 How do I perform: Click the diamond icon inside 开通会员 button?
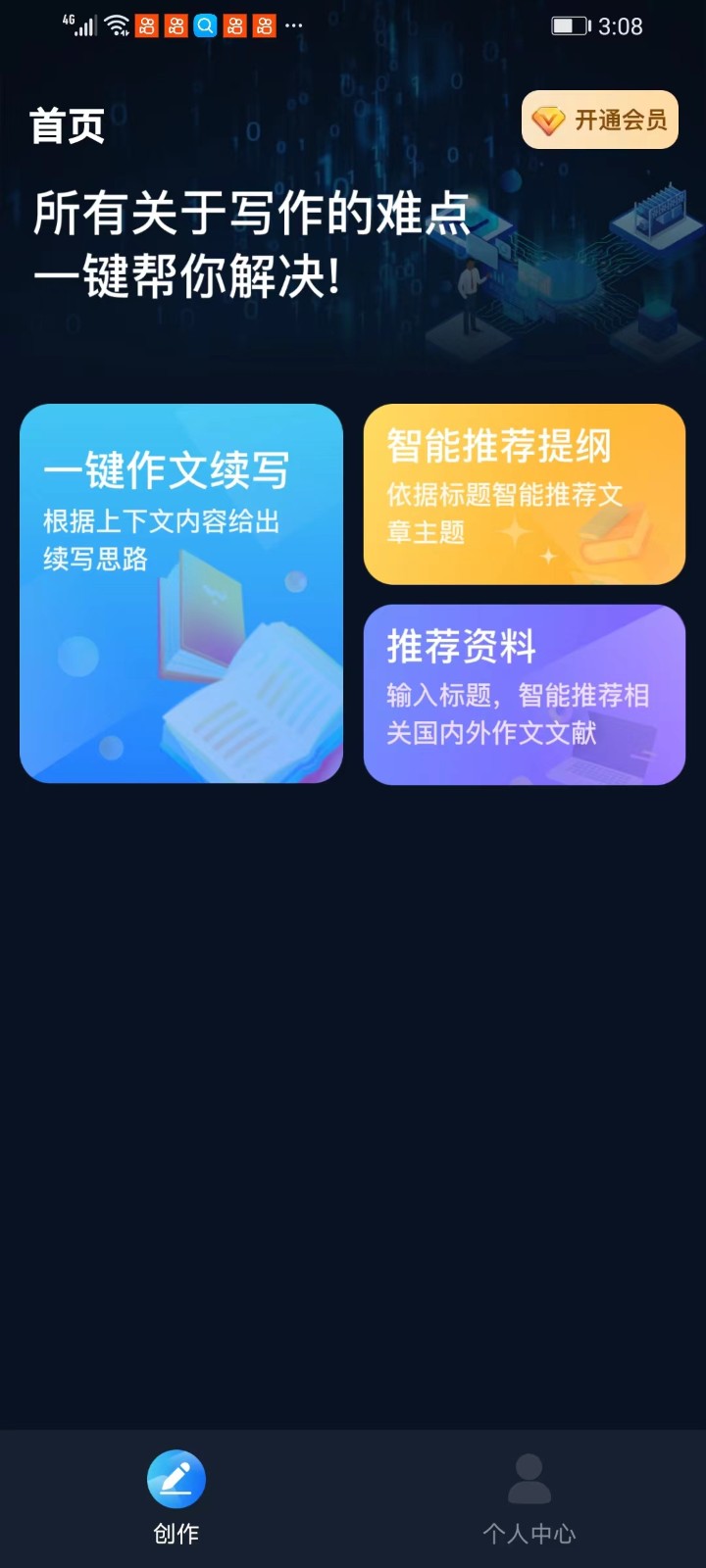[549, 120]
